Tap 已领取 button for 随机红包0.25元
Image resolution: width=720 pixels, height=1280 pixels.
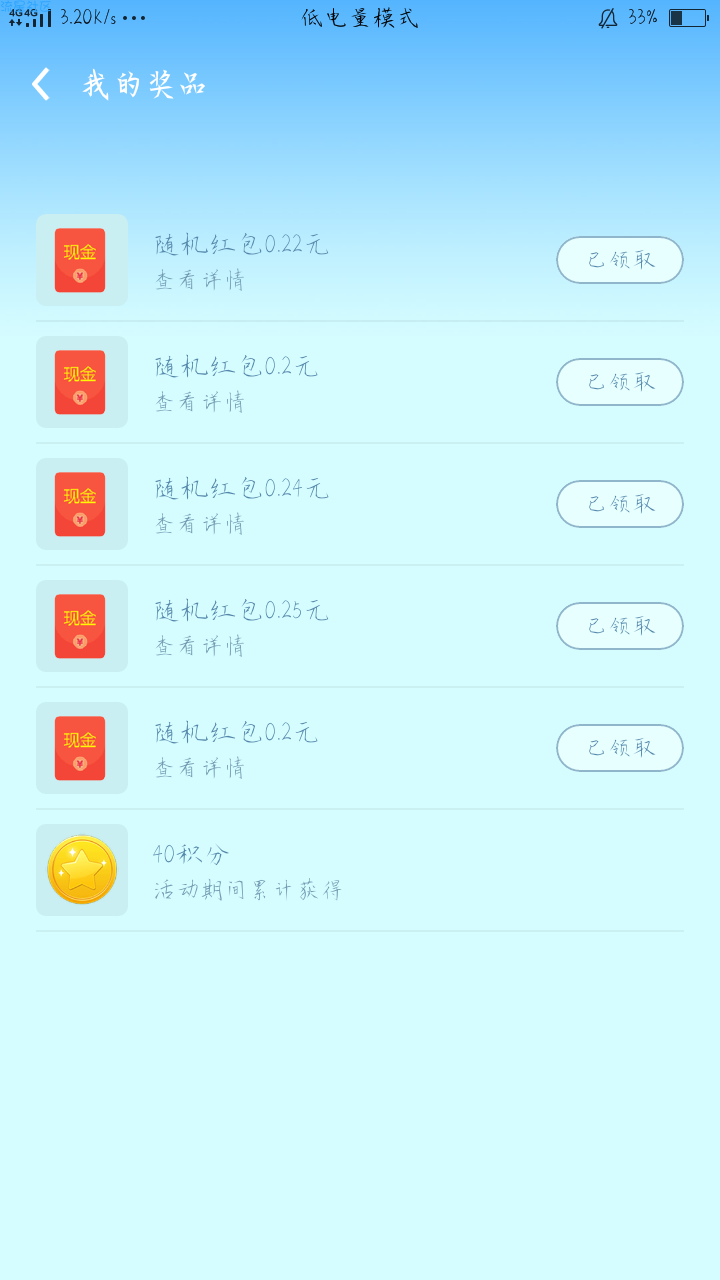pos(620,626)
